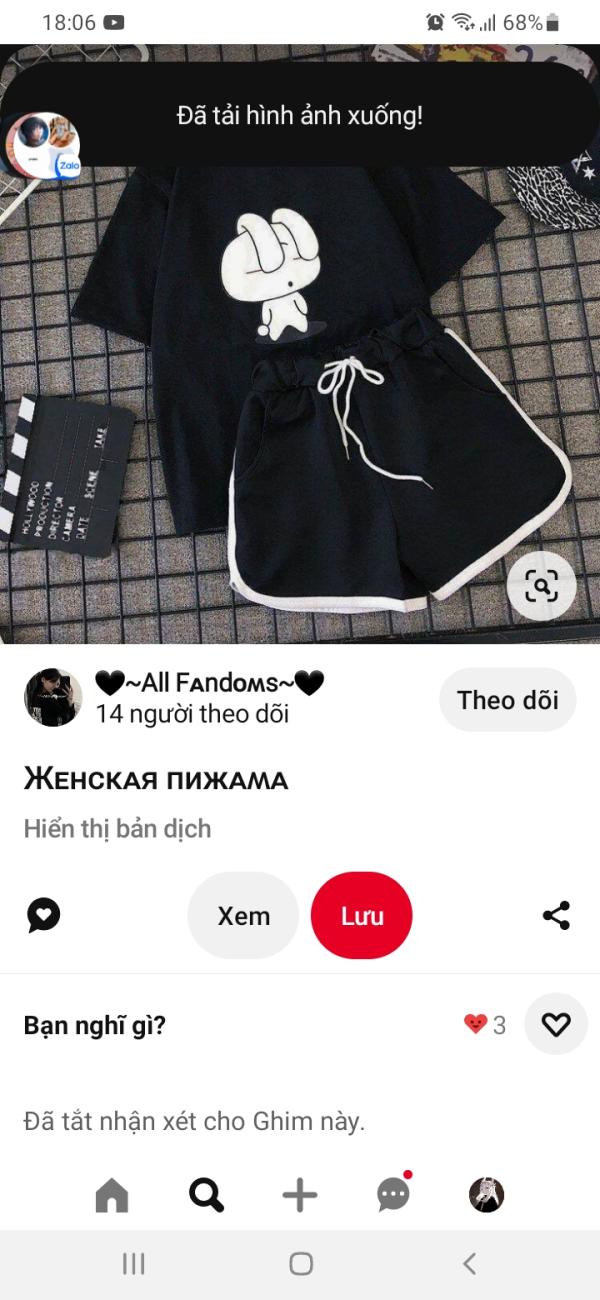The image size is (600, 1300).
Task: Open the comment bubble icon
Action: 44,915
